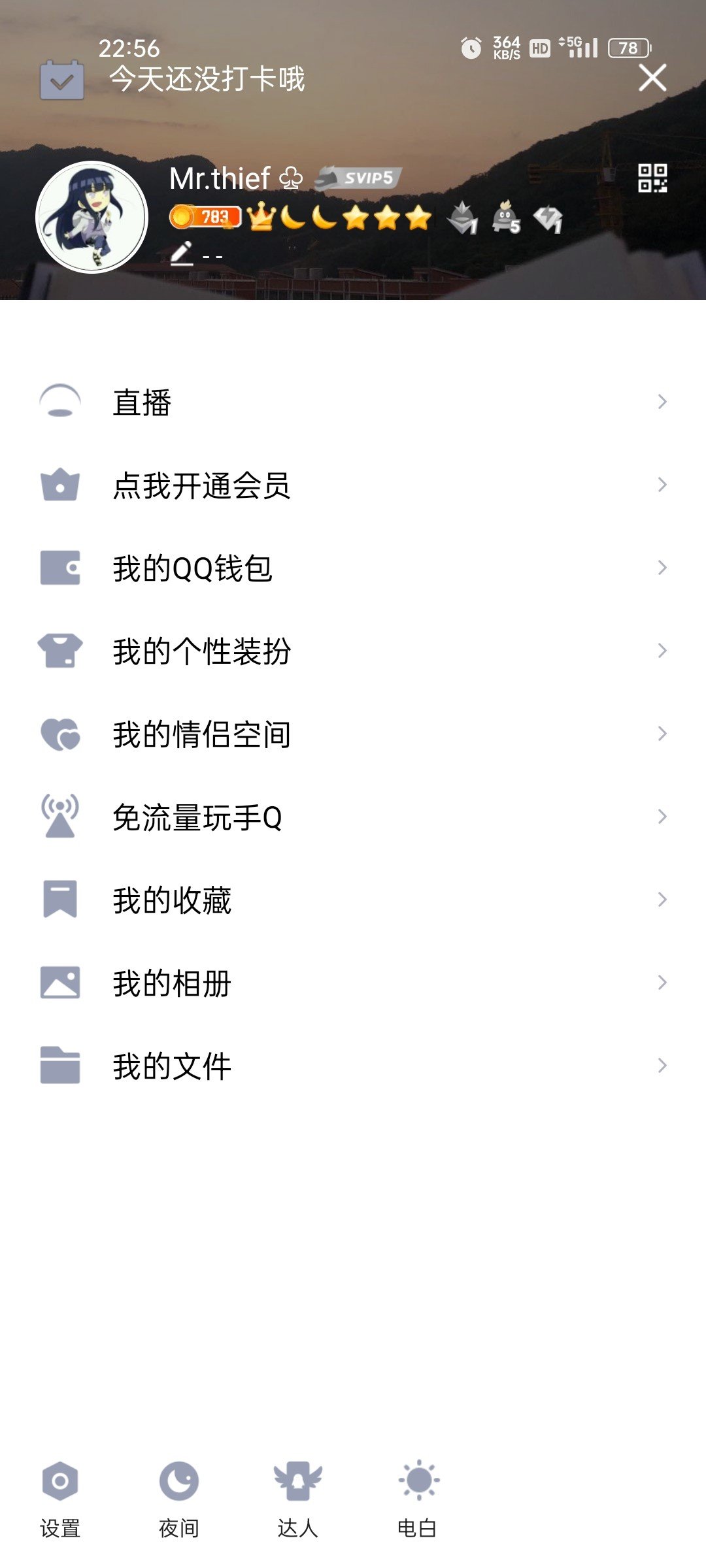Viewport: 706px width, 1568px height.
Task: Open 我的QQ钱包
Action: [x=353, y=567]
